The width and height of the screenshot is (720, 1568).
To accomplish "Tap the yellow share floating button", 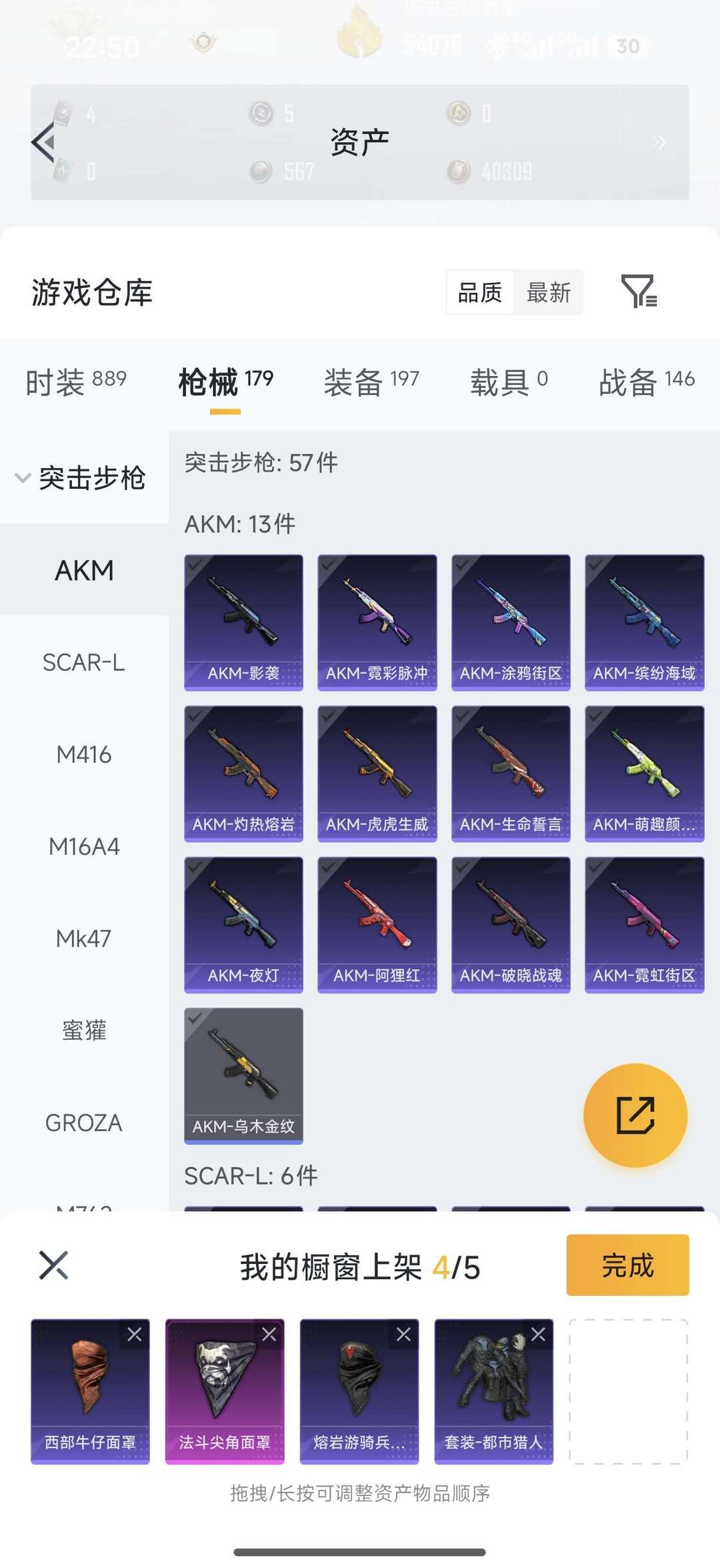I will tap(635, 1115).
